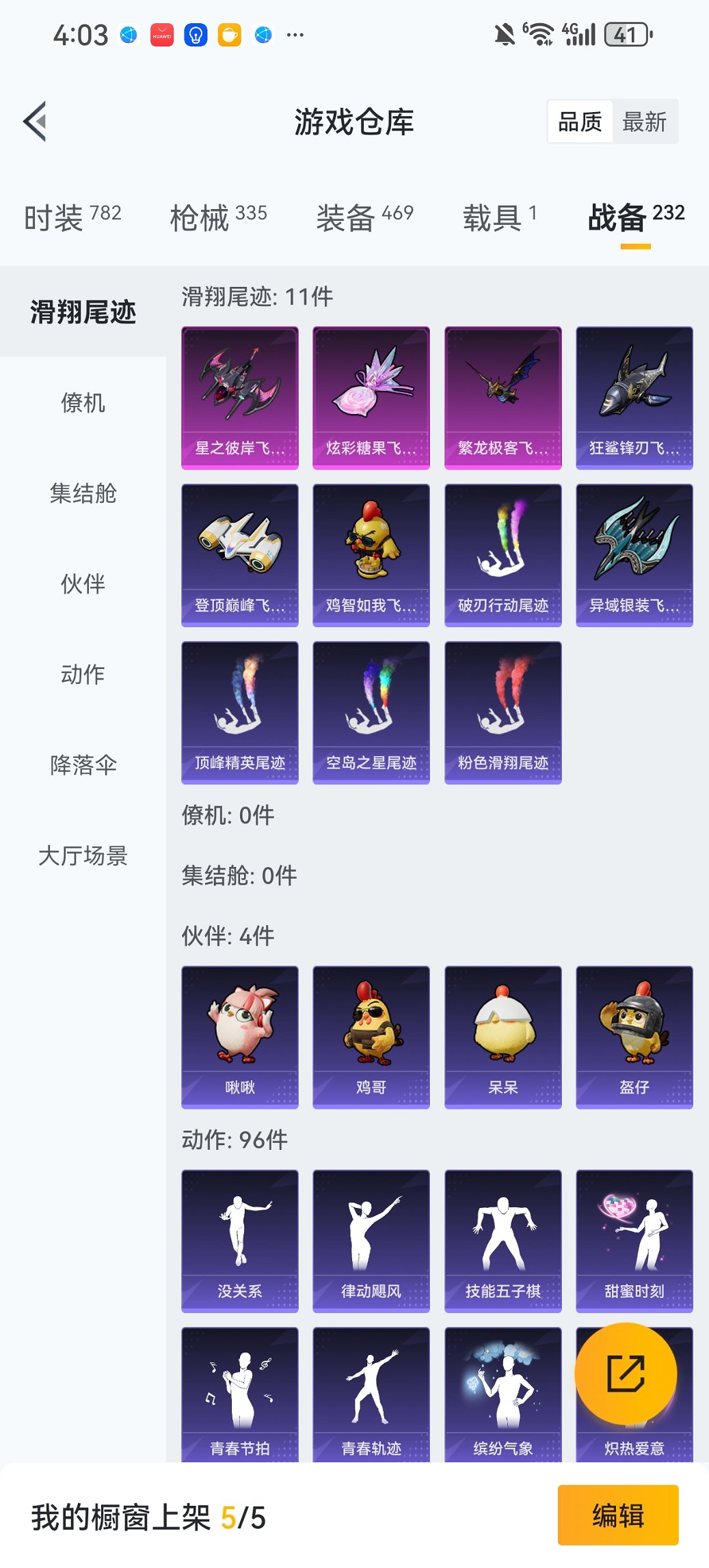Viewport: 709px width, 1568px height.
Task: Select 集结舱 in the side menu
Action: (x=83, y=493)
